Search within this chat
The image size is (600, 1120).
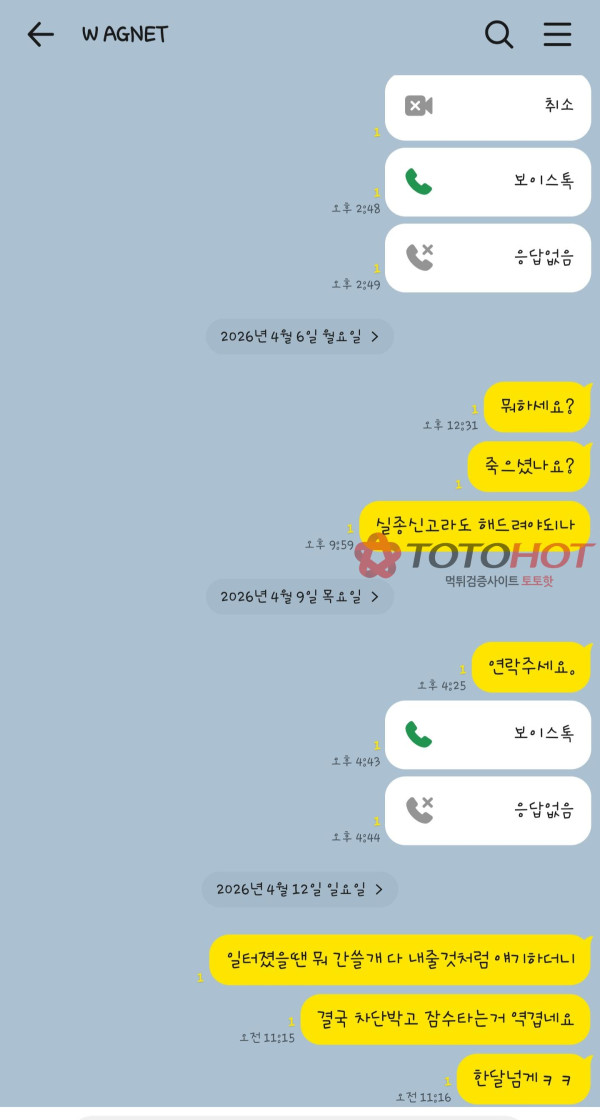pos(498,35)
